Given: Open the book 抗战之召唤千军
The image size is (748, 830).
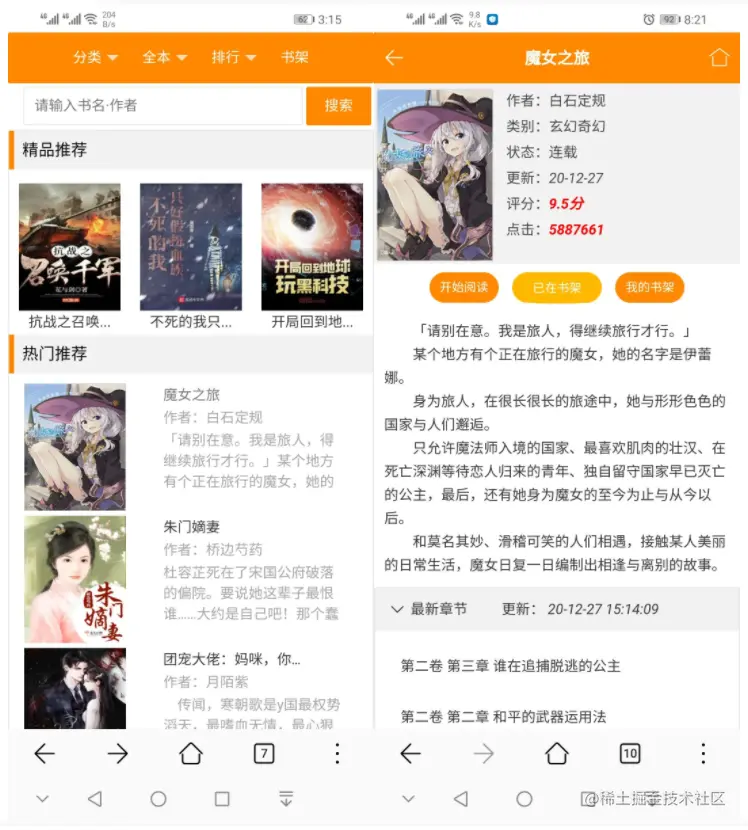Looking at the screenshot, I should coord(69,248).
